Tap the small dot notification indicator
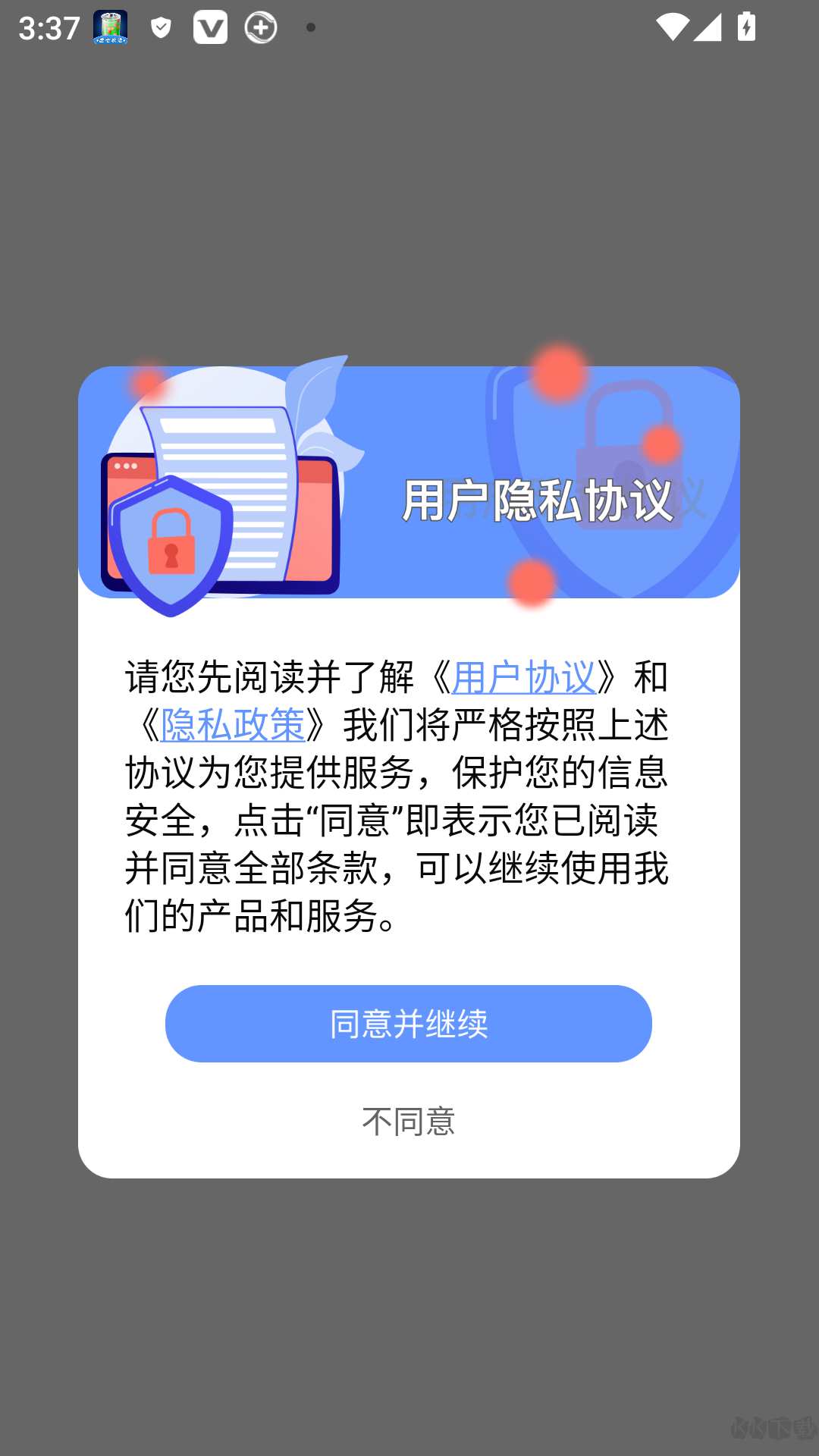 (x=311, y=29)
